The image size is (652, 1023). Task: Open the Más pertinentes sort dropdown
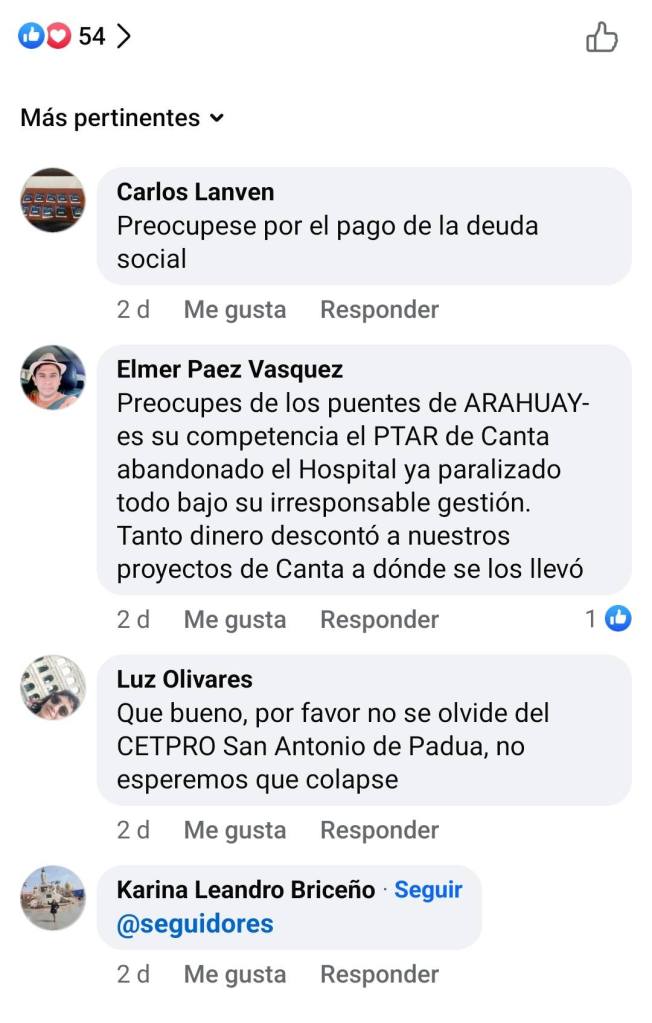click(x=122, y=118)
